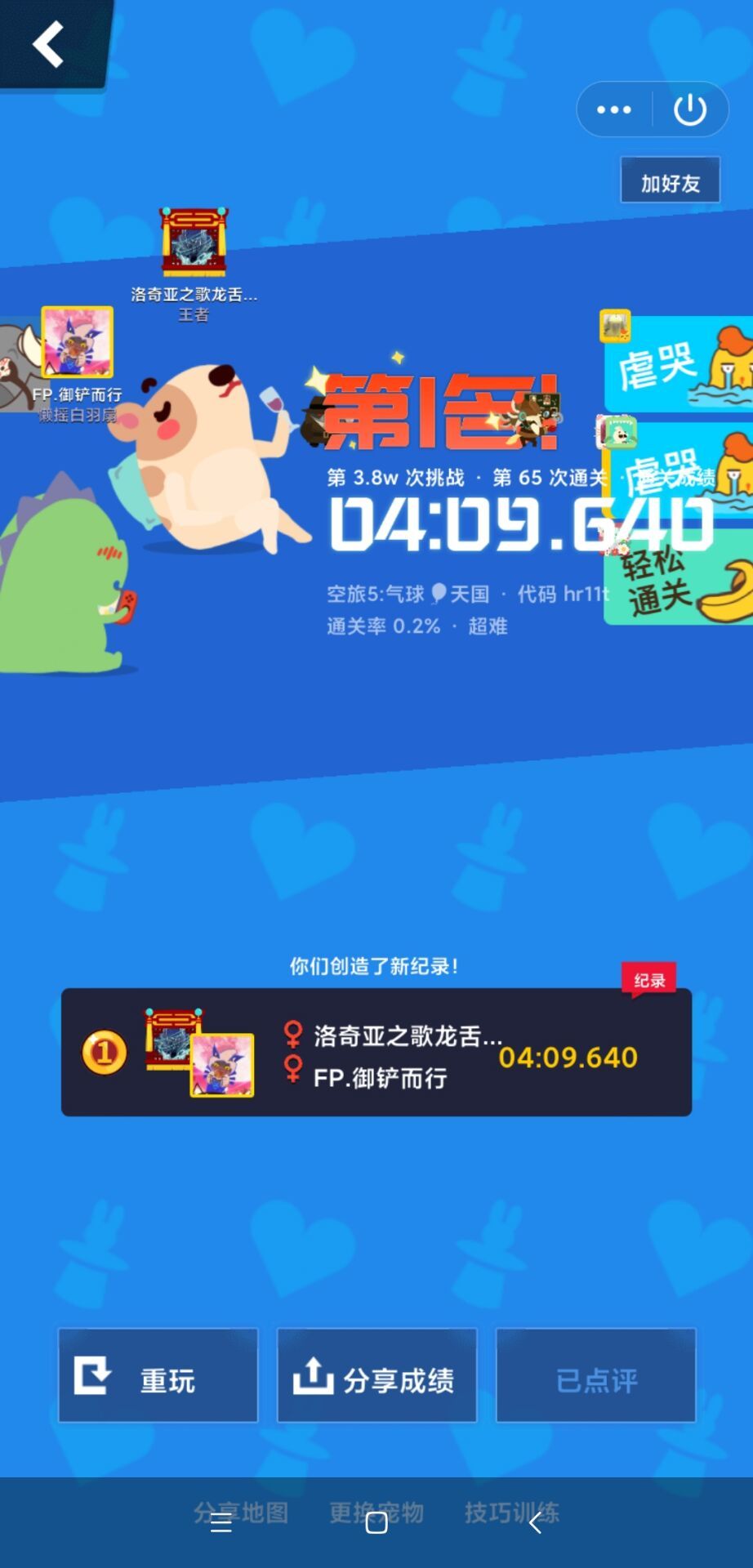The image size is (753, 1568).
Task: Replay the level with 重玩
Action: (x=158, y=1375)
